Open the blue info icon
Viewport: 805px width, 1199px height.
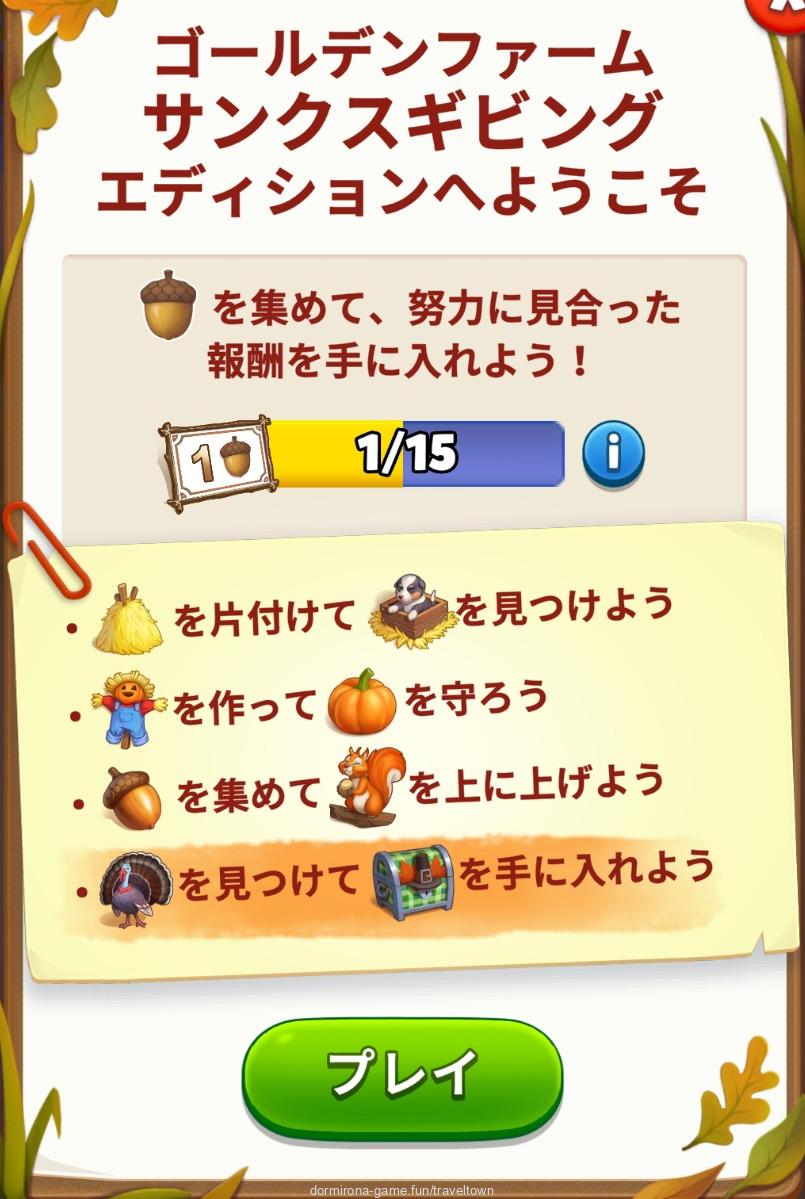point(613,454)
